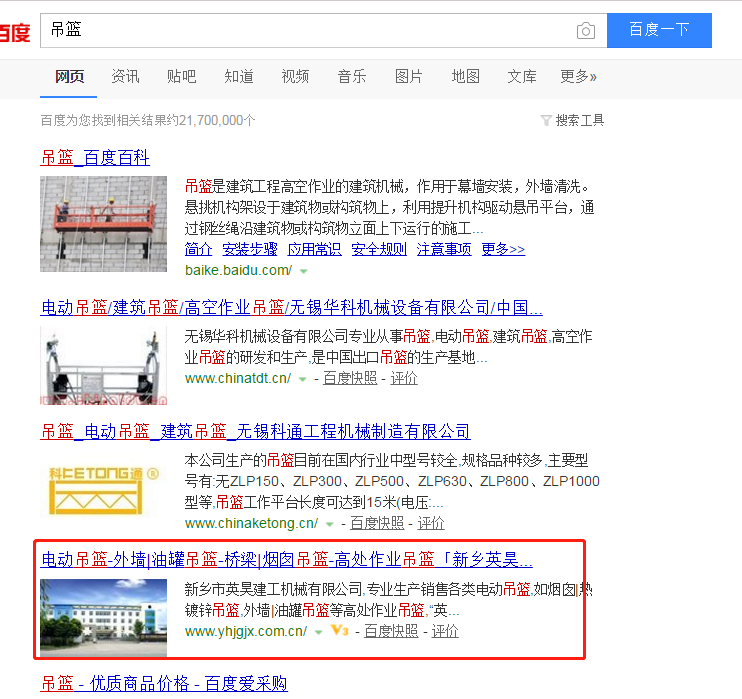
Task: Switch to the 地图 tab
Action: [465, 76]
